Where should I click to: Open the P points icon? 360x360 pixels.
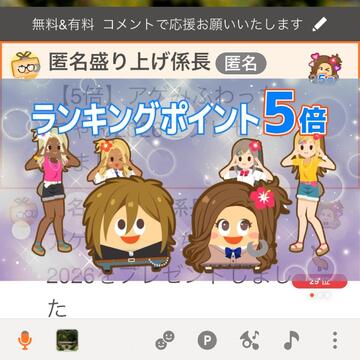pos(207,341)
